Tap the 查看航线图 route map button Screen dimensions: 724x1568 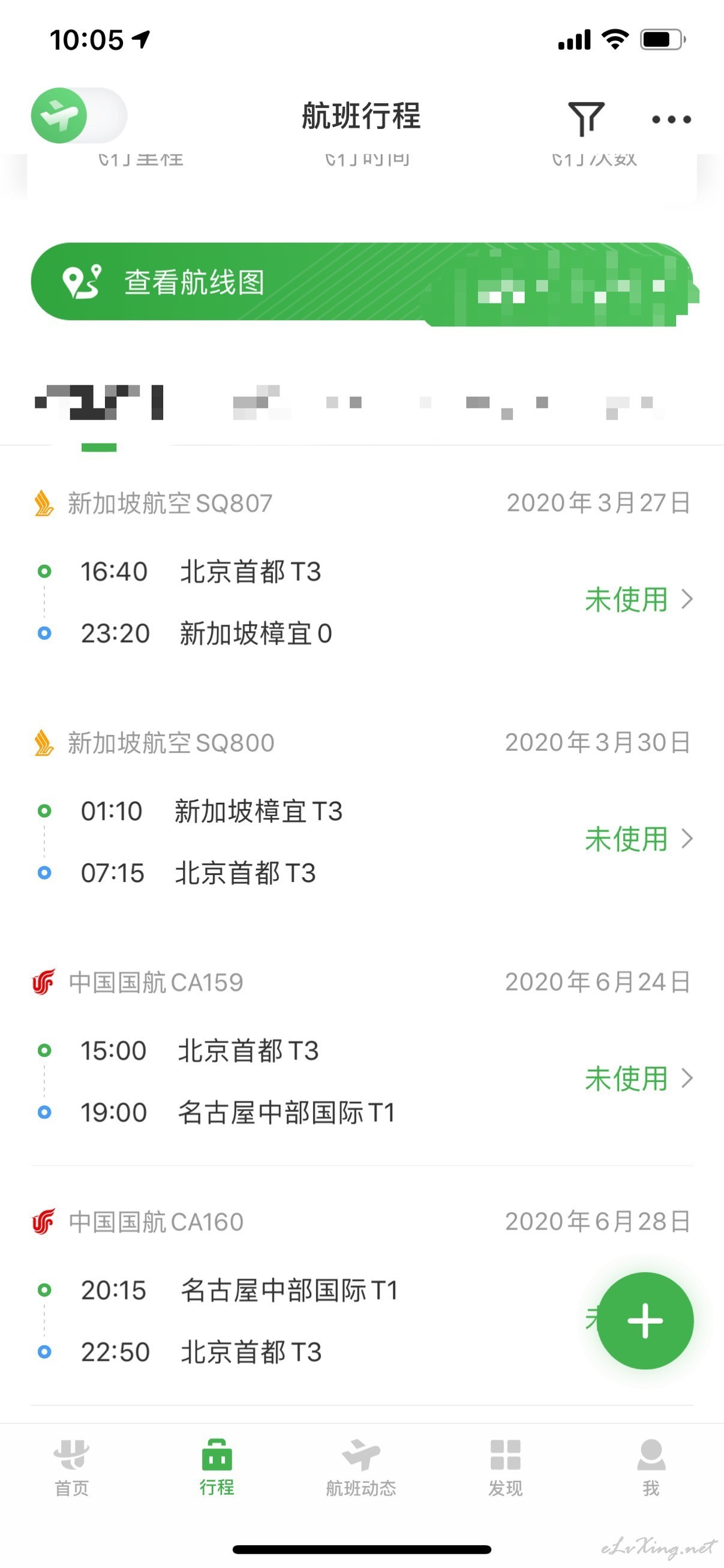(x=362, y=282)
